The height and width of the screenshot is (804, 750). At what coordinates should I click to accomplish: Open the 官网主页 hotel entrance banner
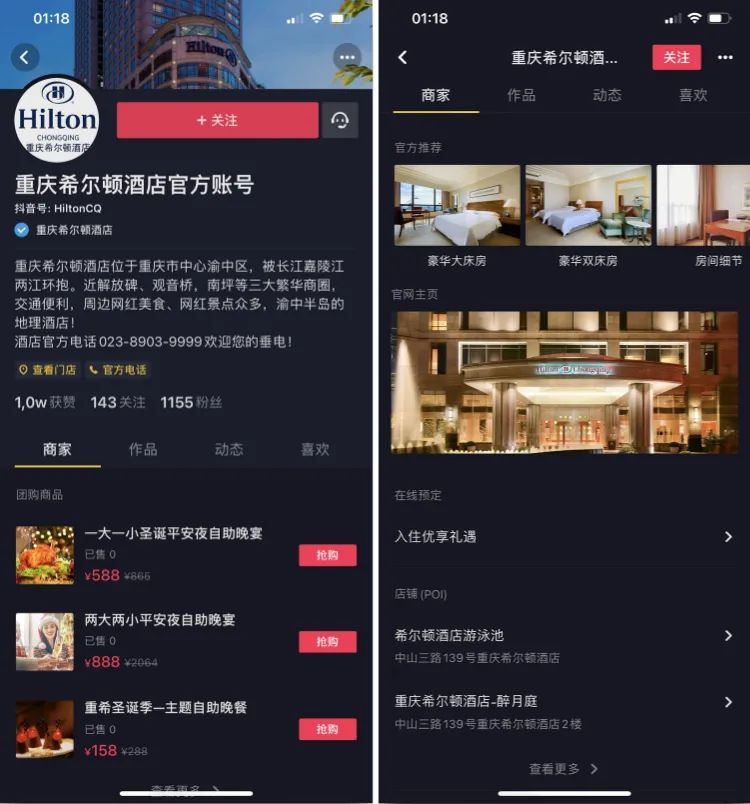click(x=565, y=382)
